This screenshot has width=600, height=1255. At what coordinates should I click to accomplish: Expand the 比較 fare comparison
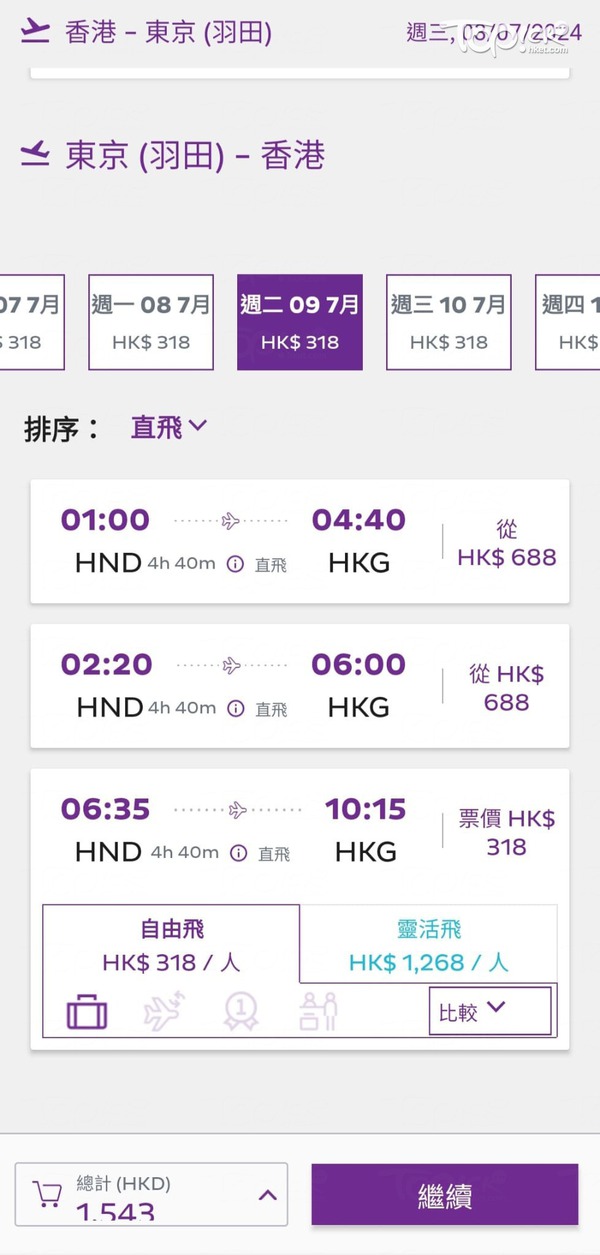tap(490, 1011)
